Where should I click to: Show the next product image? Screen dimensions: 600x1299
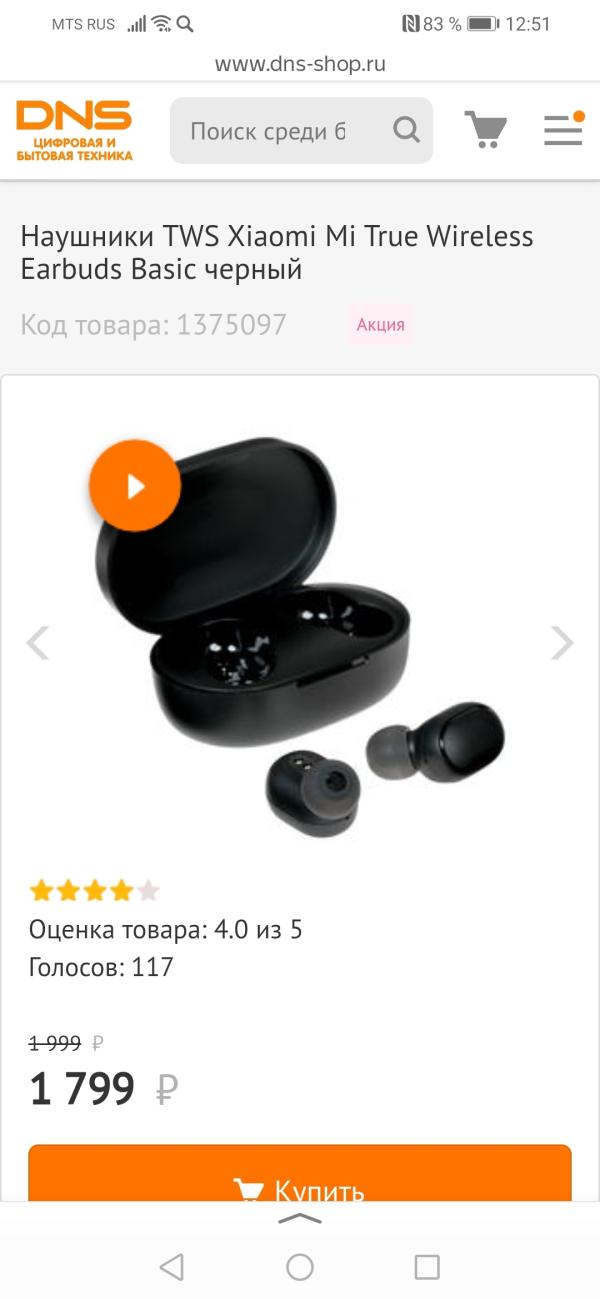(x=562, y=643)
